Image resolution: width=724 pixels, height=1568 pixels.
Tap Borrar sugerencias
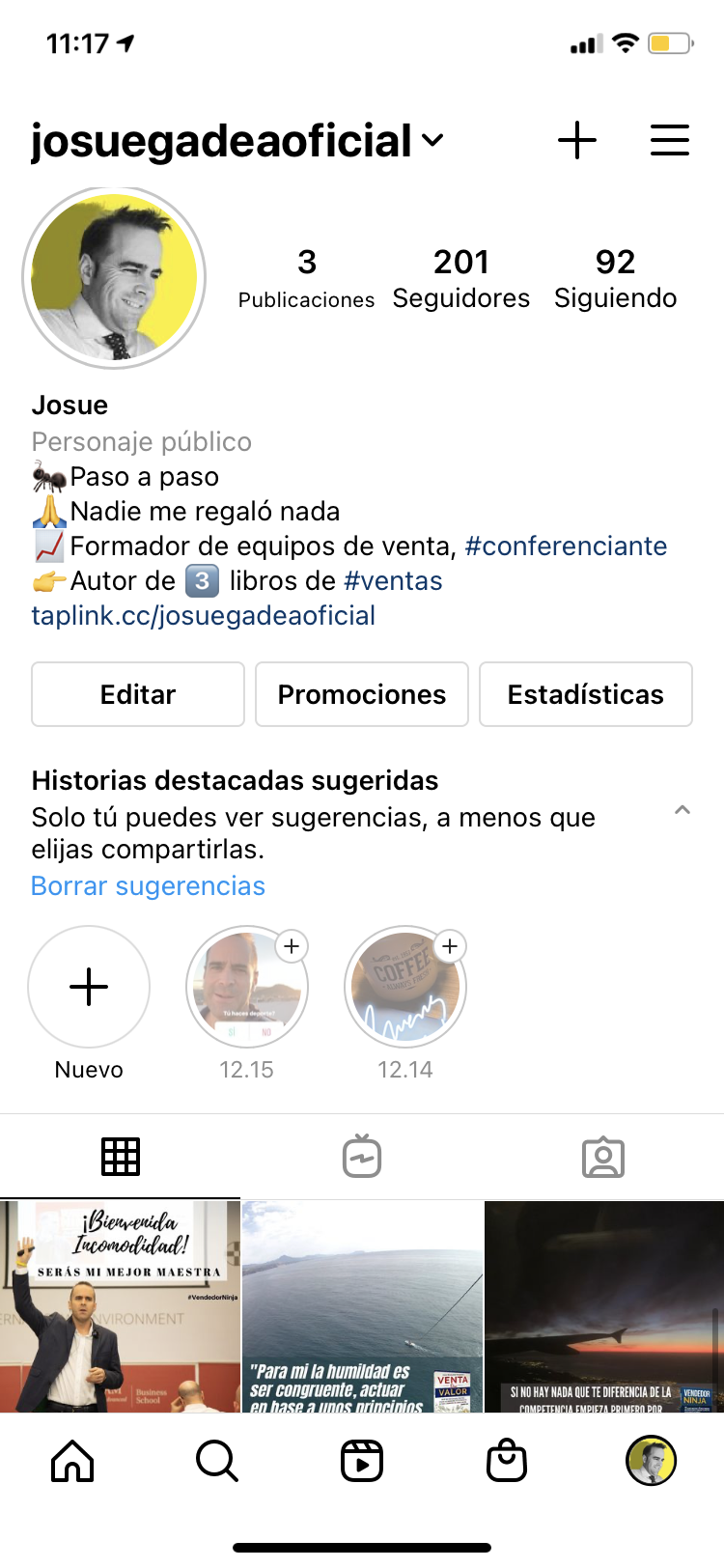(148, 886)
